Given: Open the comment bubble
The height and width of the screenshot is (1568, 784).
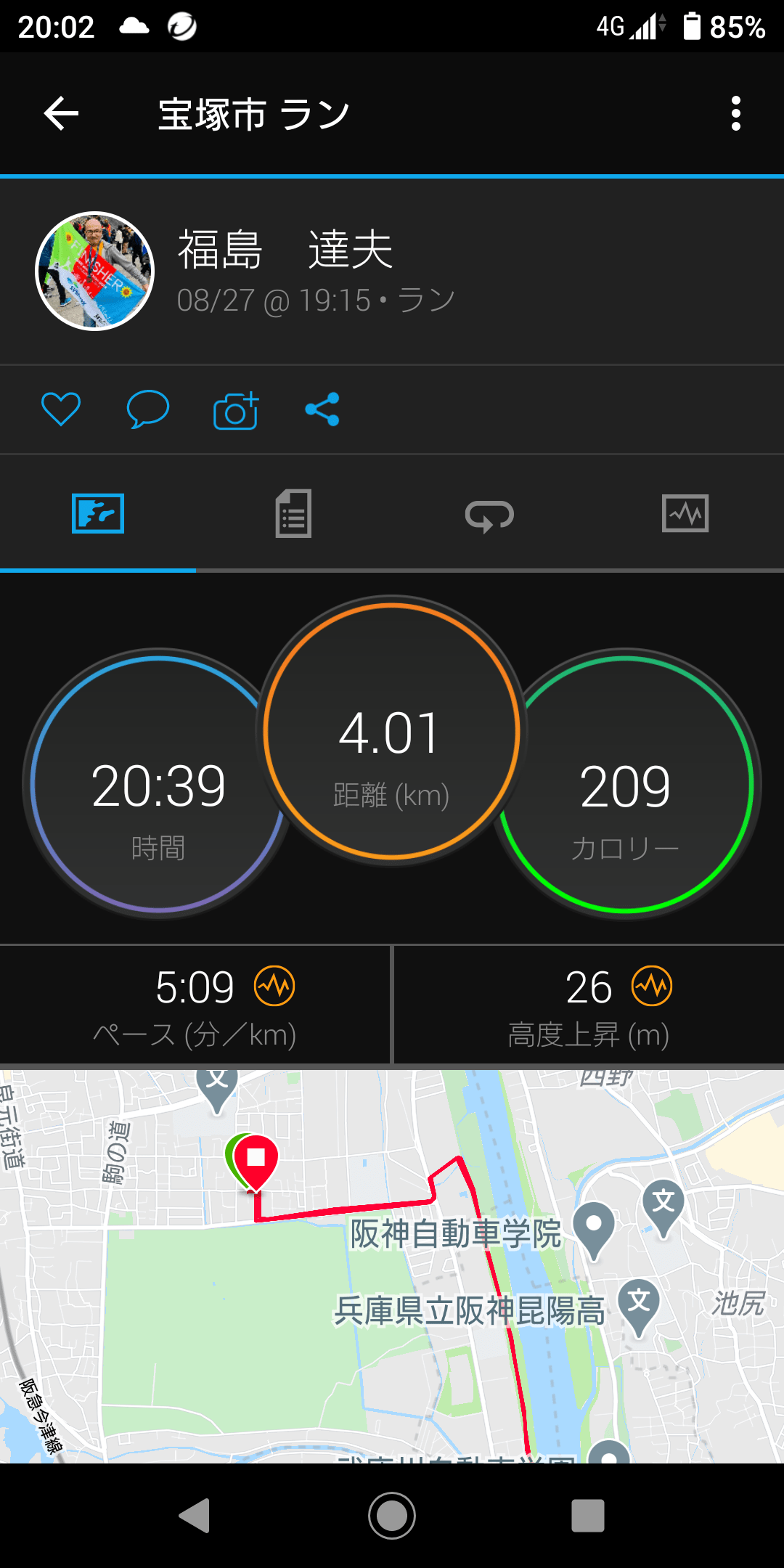Looking at the screenshot, I should coord(147,409).
